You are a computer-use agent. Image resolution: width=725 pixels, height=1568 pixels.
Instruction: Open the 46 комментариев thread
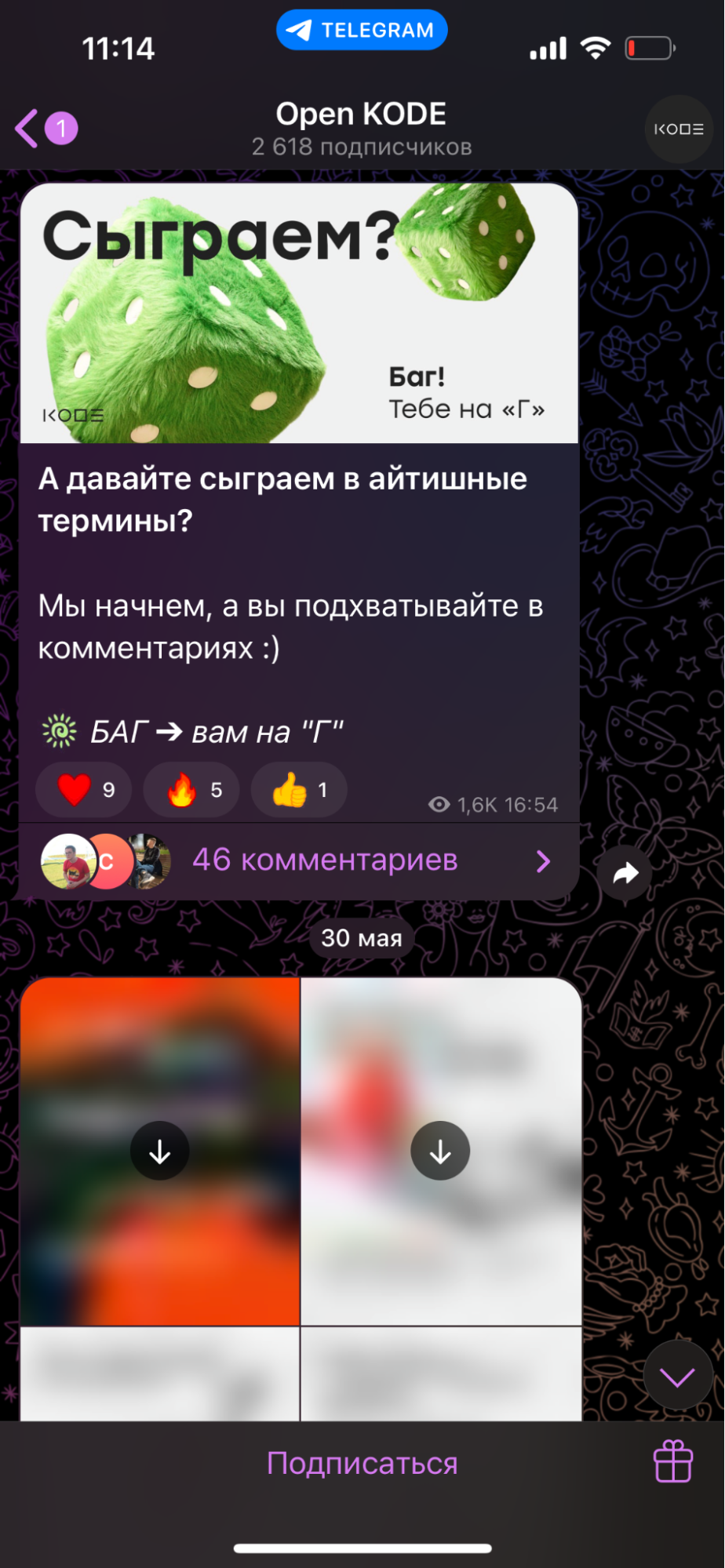tap(325, 860)
